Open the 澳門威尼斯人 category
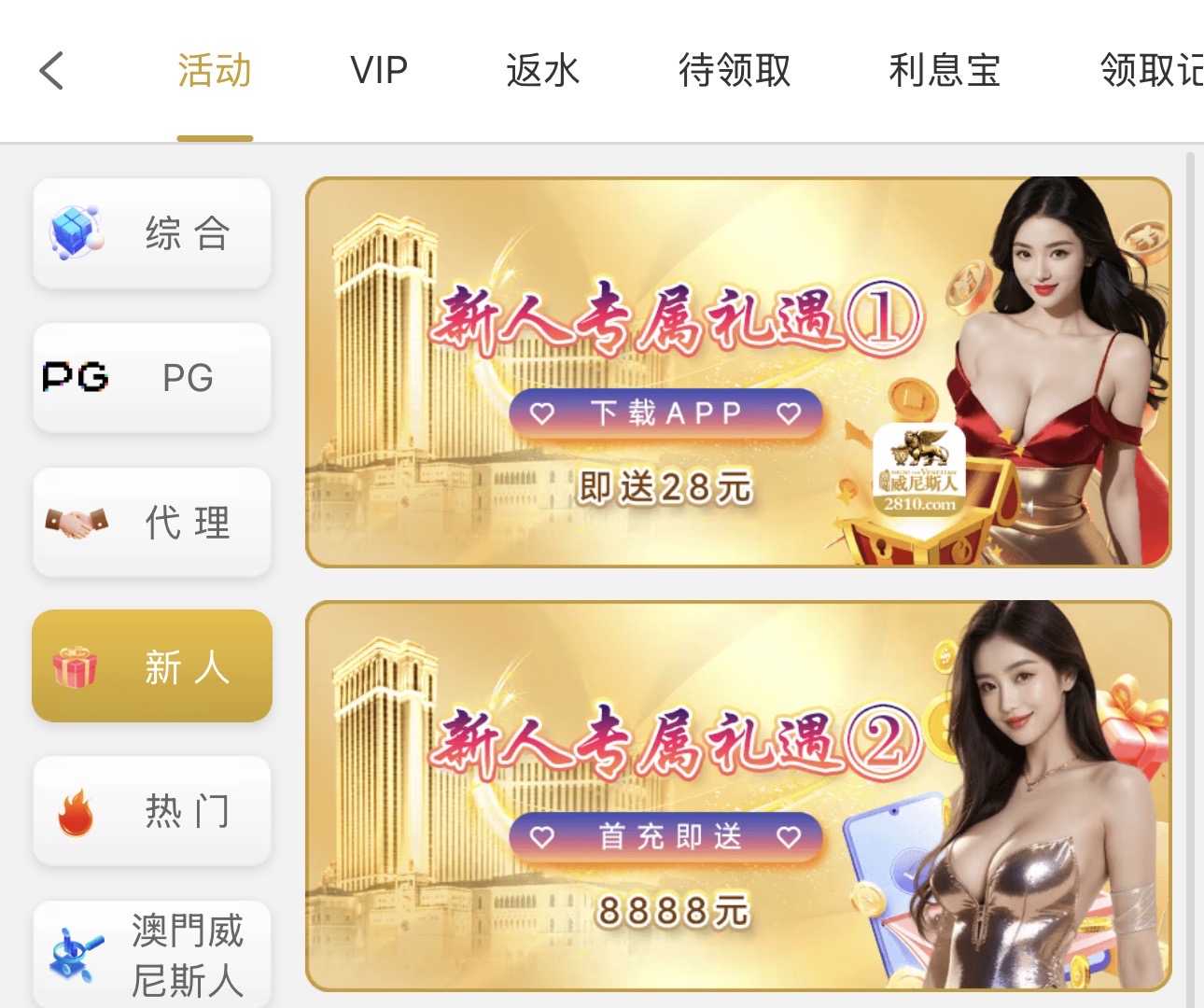The image size is (1204, 1008). 152,955
